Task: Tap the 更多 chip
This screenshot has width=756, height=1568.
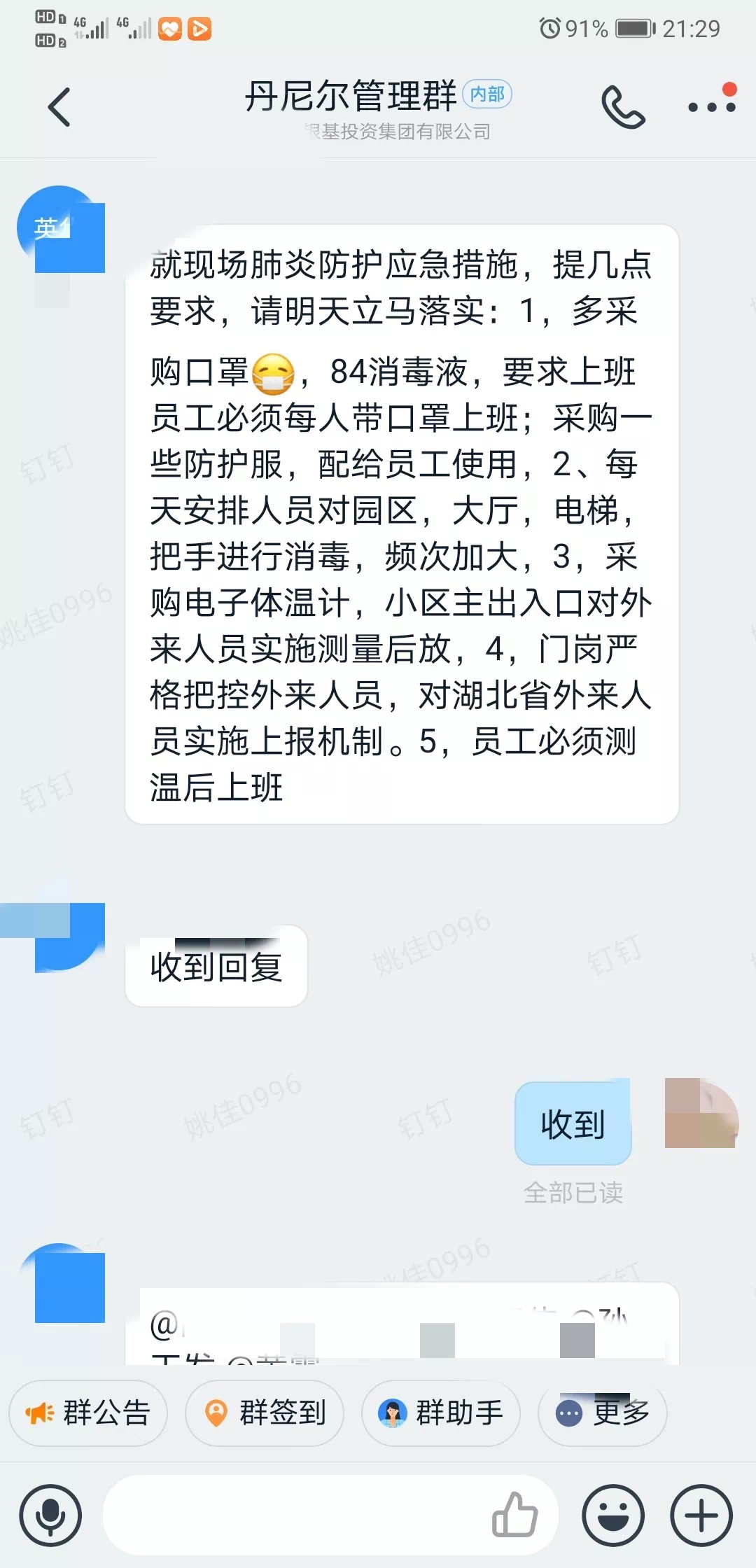Action: [x=603, y=1413]
